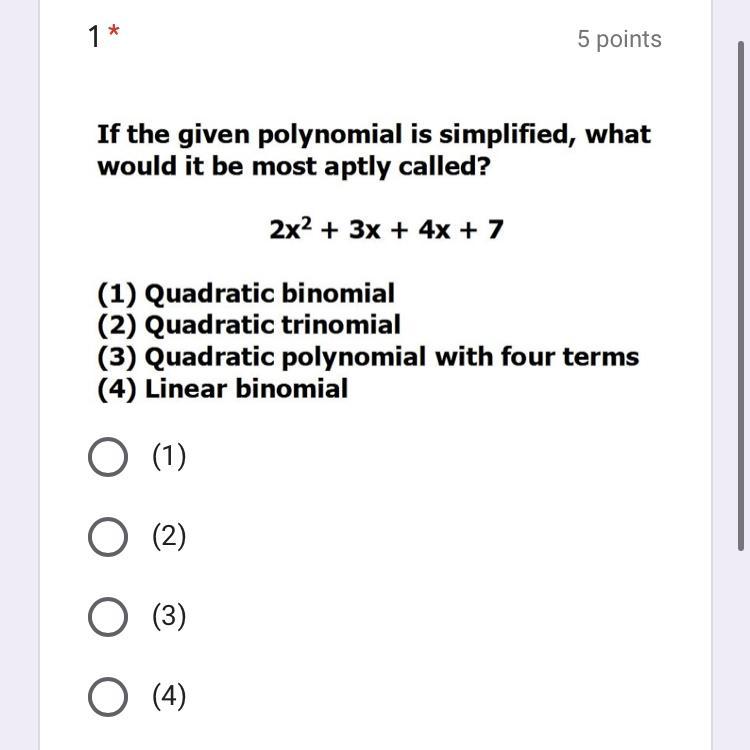This screenshot has height=750, width=750.
Task: Choose the (2) radio button
Action: click(x=108, y=537)
